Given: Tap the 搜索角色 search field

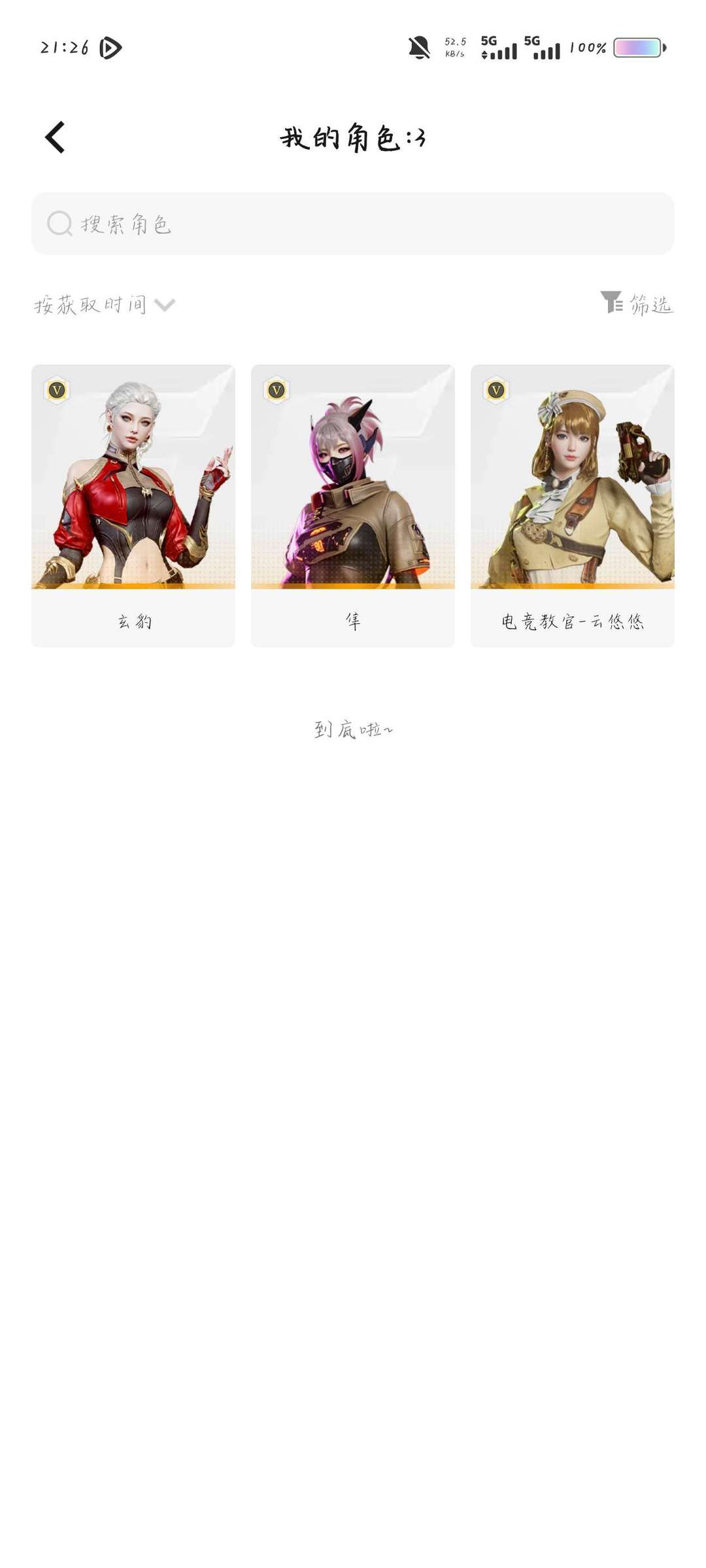Looking at the screenshot, I should pos(353,223).
